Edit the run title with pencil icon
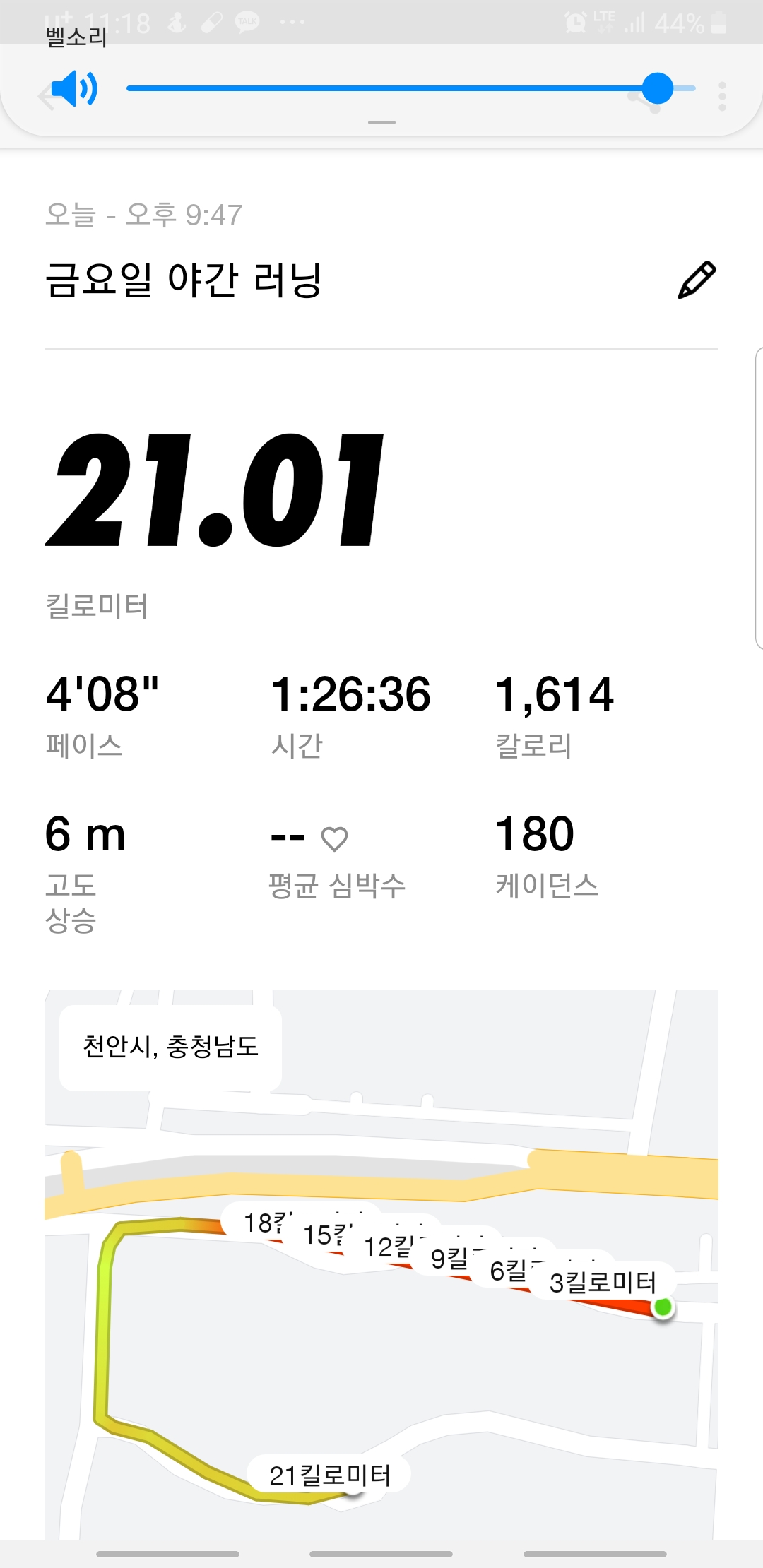763x1568 pixels. (x=697, y=280)
